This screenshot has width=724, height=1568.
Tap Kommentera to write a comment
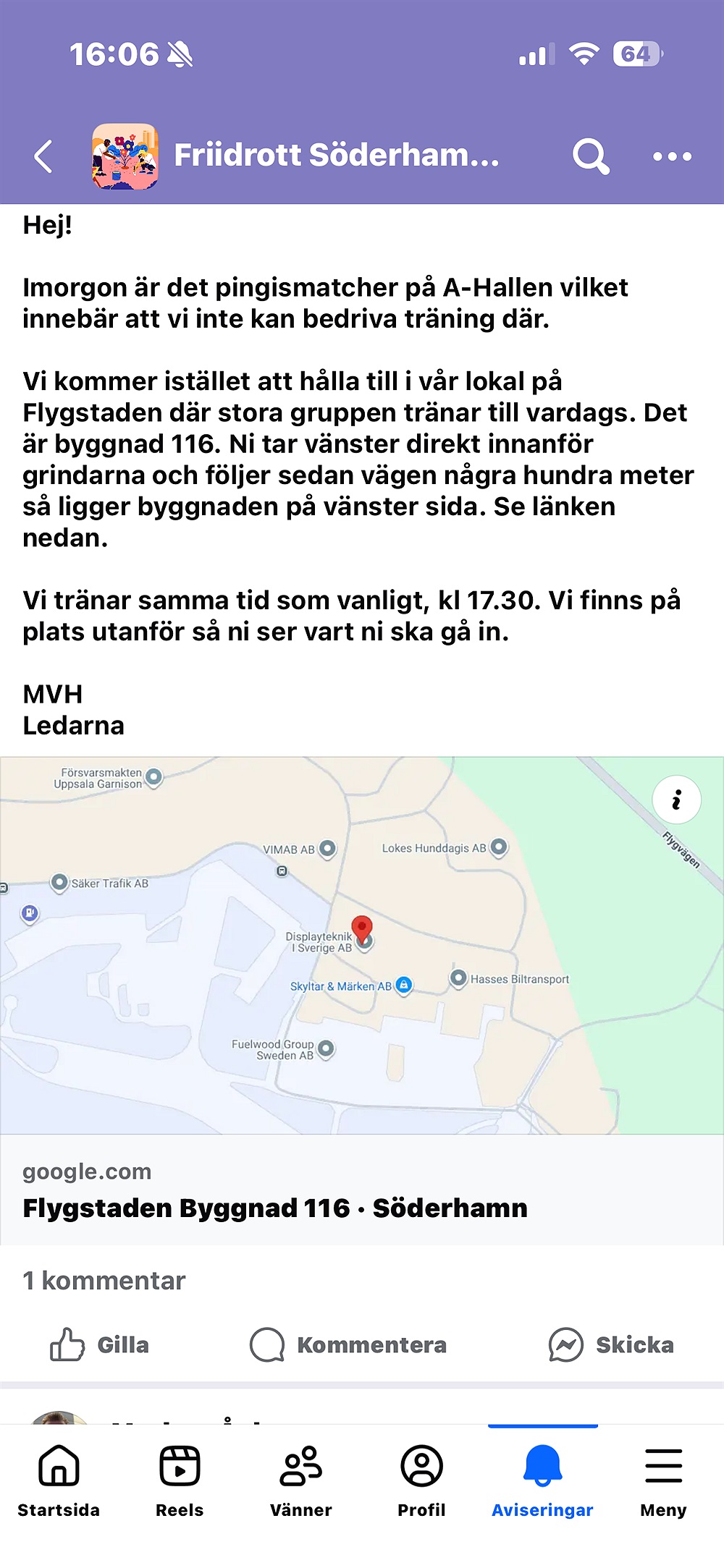348,1345
